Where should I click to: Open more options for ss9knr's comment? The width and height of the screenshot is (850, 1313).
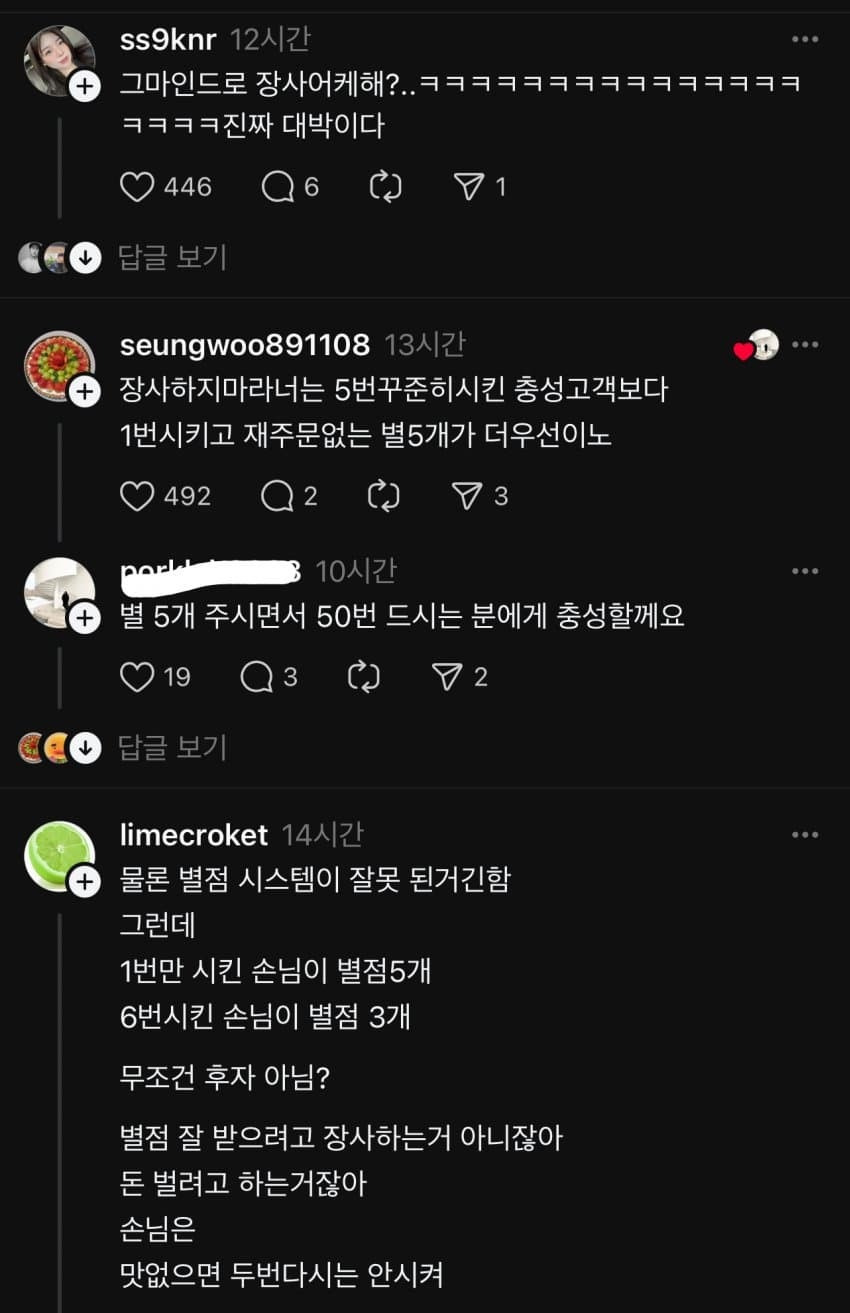805,37
